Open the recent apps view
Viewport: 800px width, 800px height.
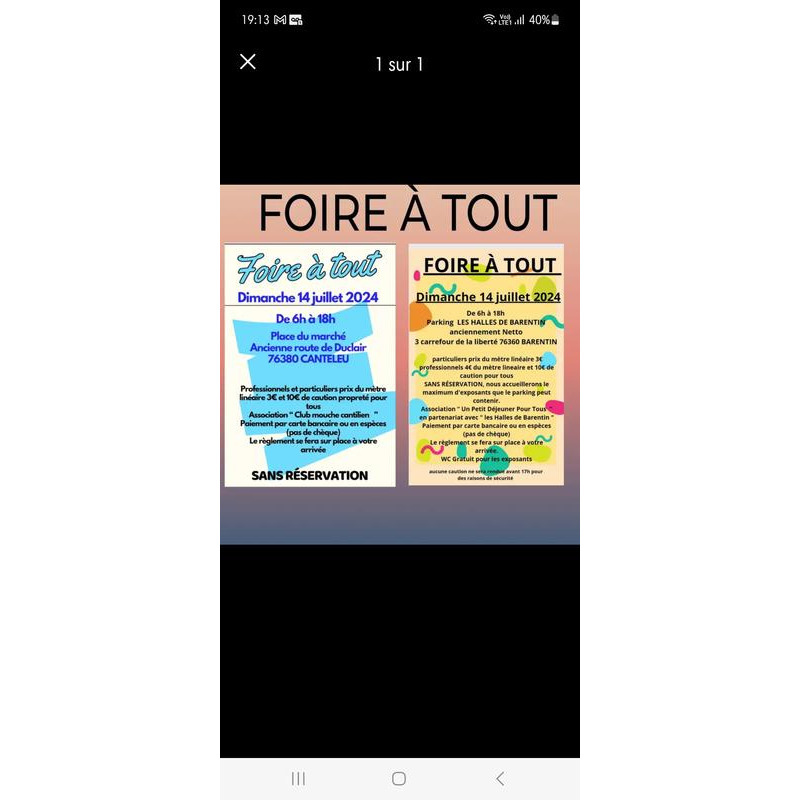point(298,778)
